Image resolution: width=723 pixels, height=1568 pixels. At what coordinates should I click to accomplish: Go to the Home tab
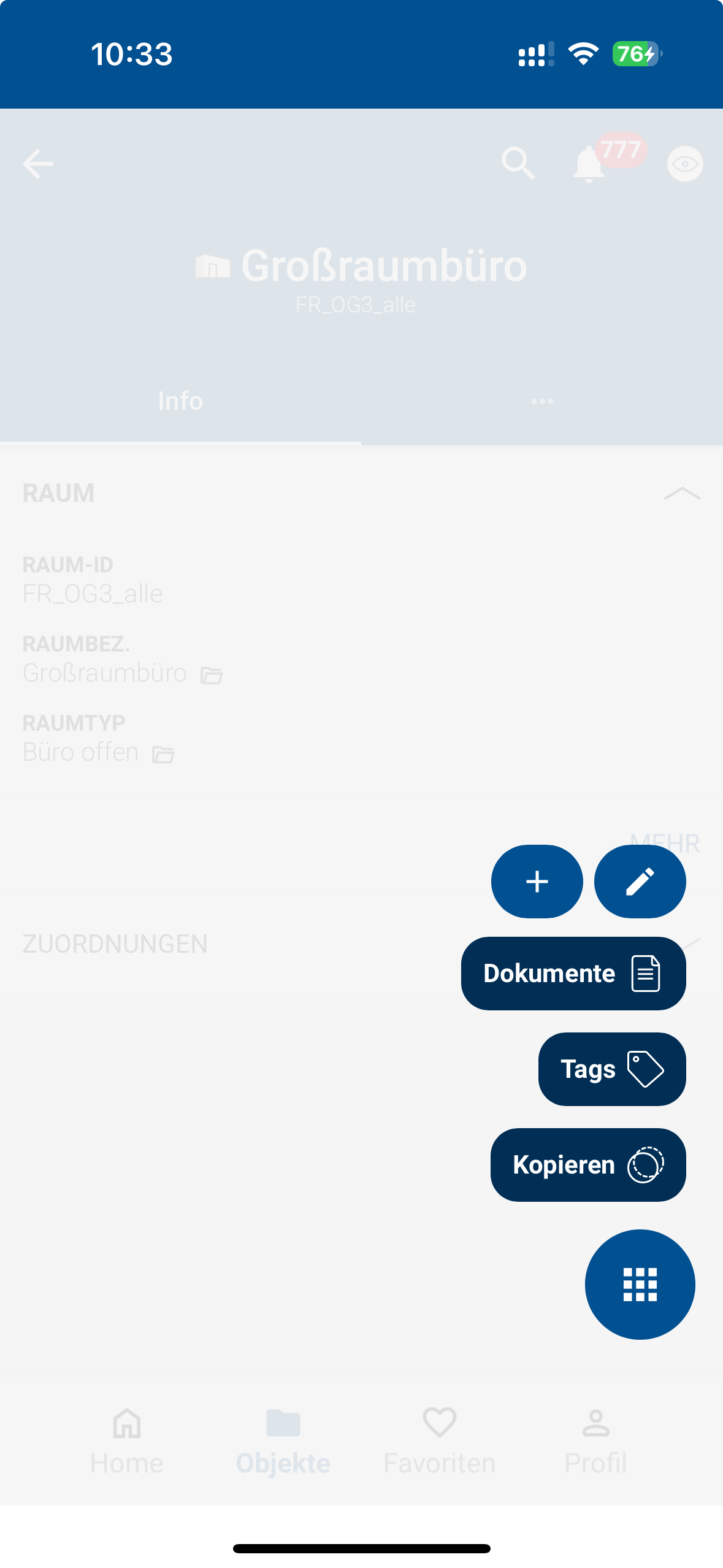tap(126, 1440)
